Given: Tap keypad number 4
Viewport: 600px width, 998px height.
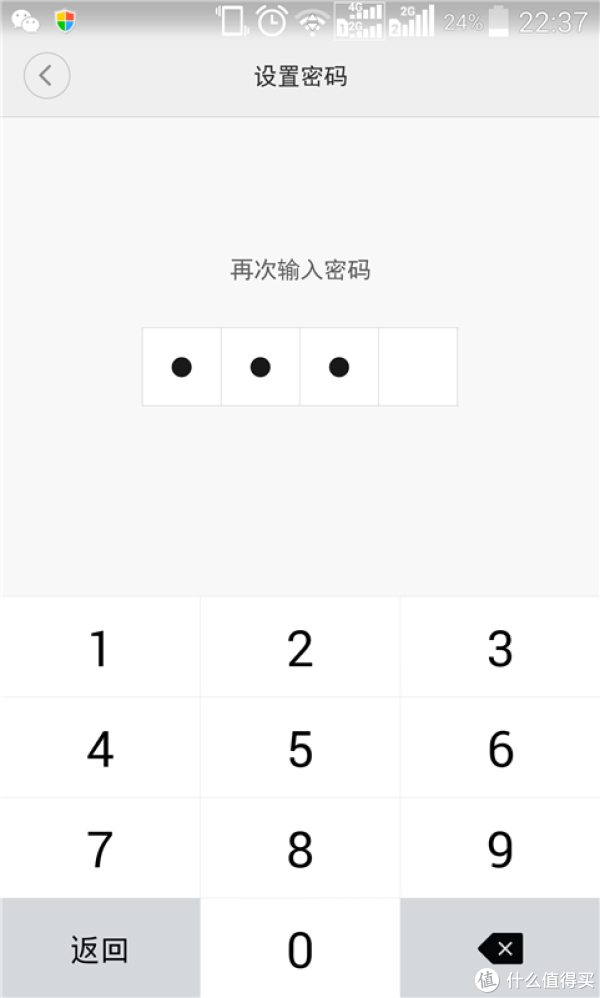Looking at the screenshot, I should pos(100,748).
